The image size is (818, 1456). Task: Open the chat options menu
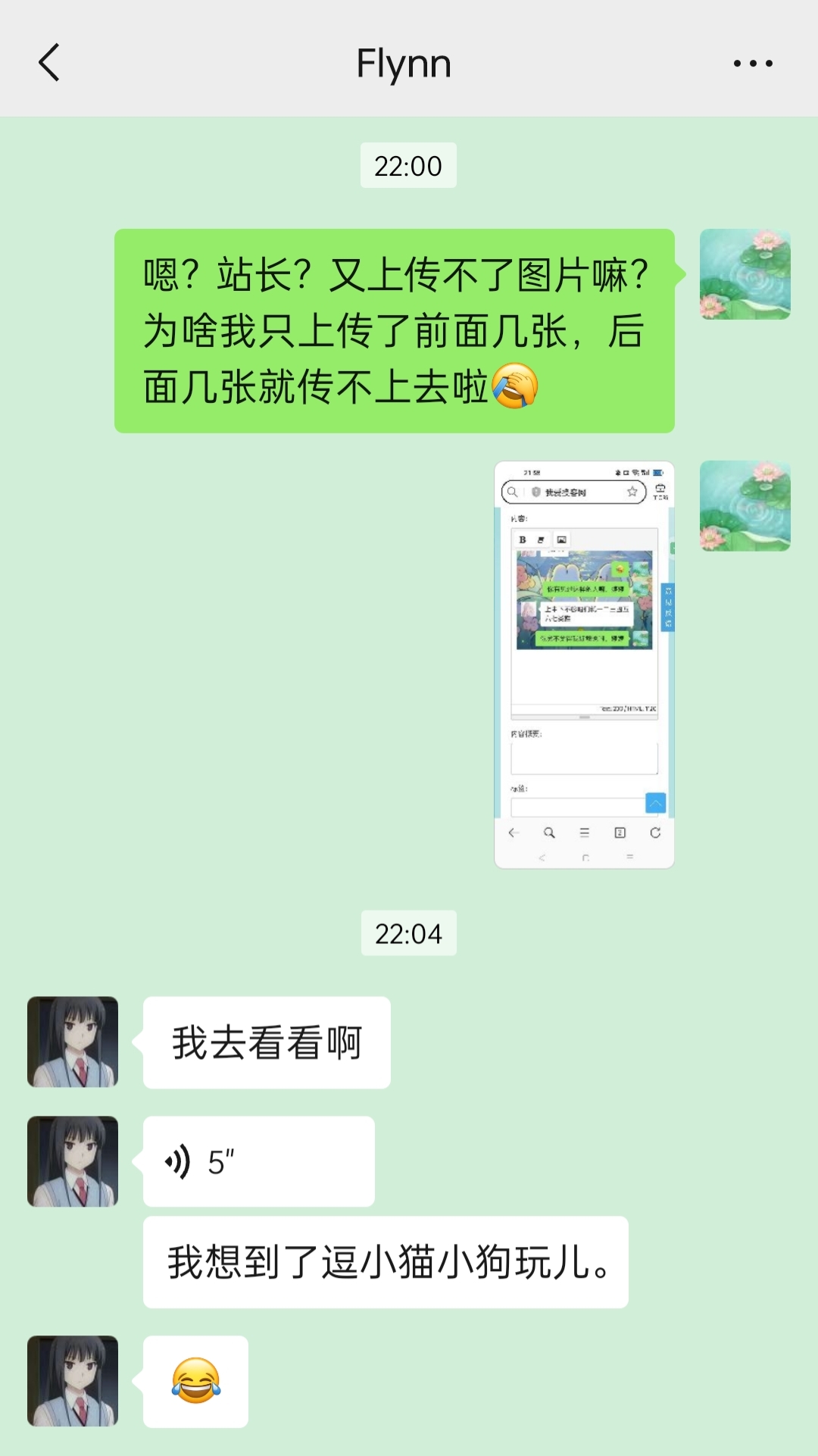pos(752,64)
